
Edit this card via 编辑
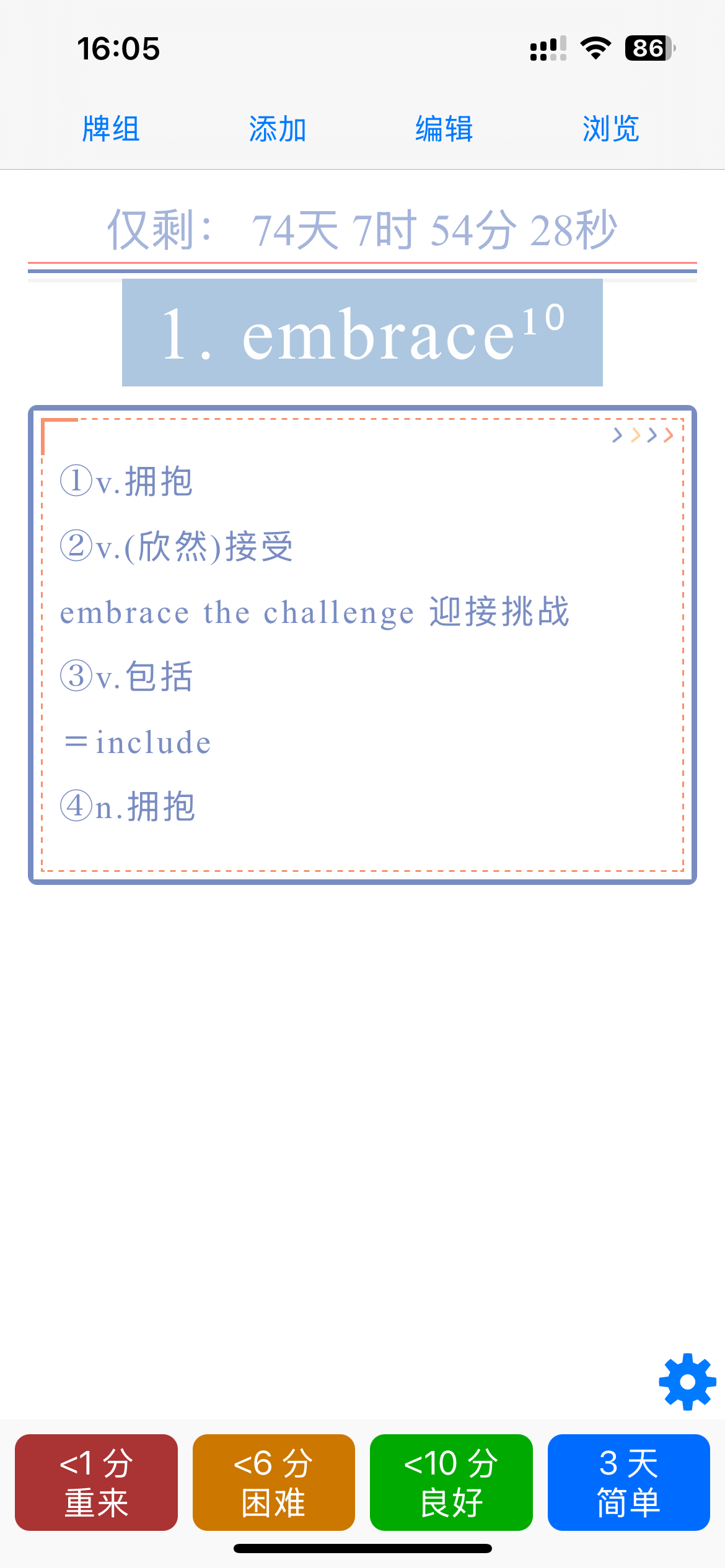[444, 129]
